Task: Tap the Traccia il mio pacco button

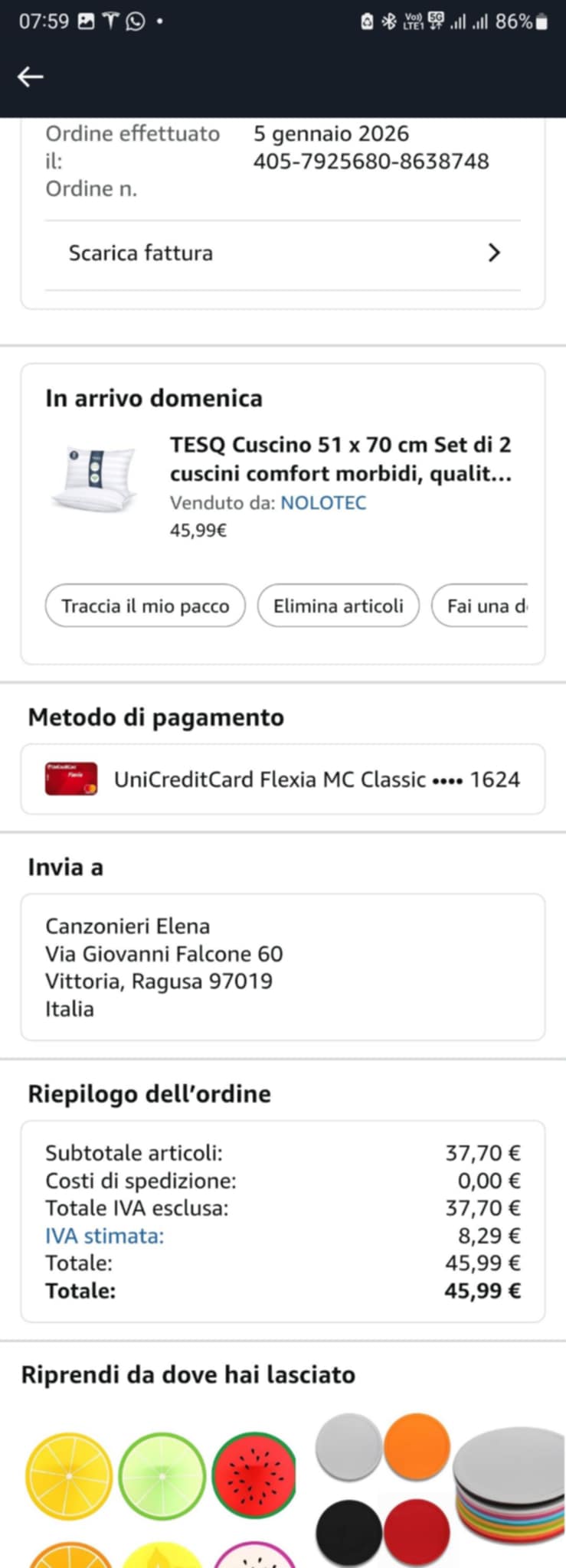Action: [146, 606]
